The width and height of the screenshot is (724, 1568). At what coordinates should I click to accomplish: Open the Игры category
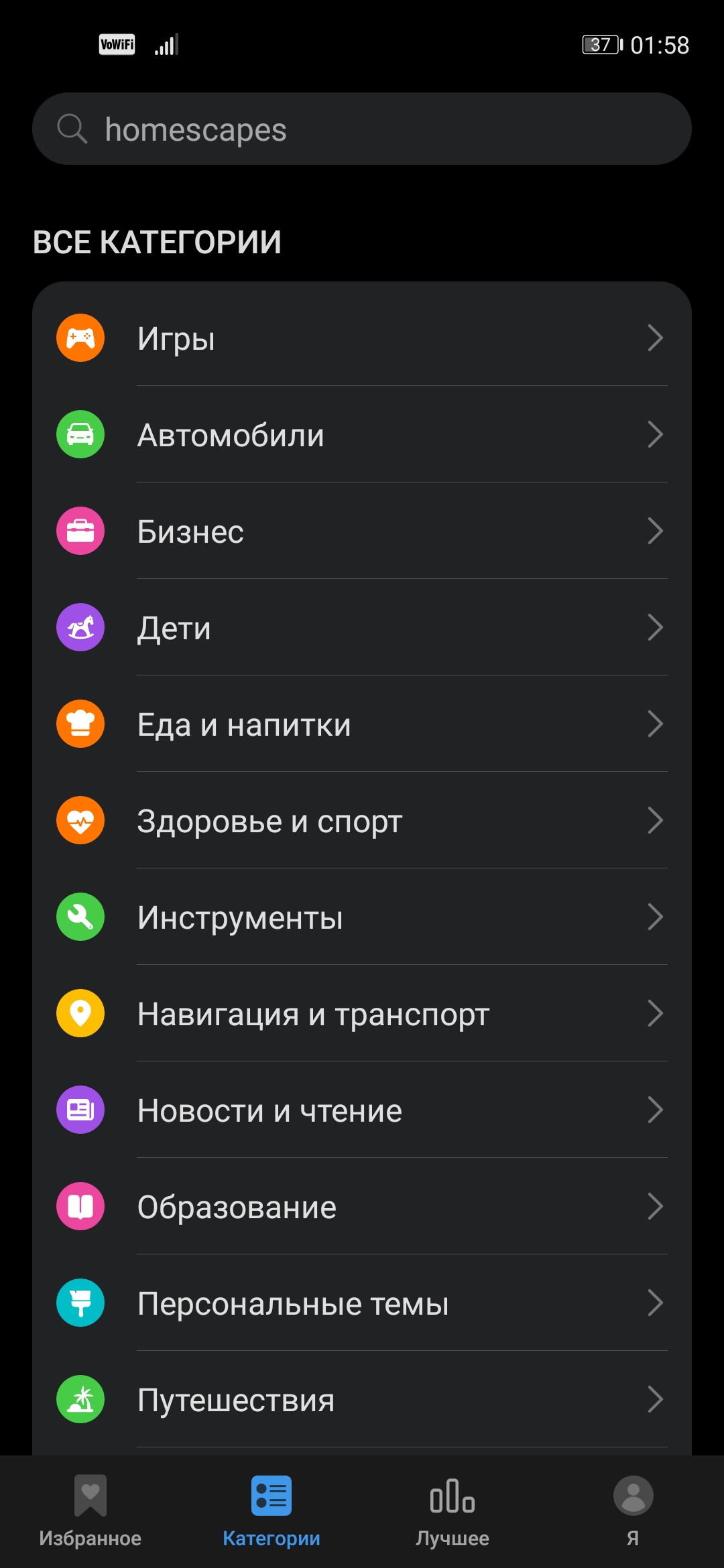point(362,338)
